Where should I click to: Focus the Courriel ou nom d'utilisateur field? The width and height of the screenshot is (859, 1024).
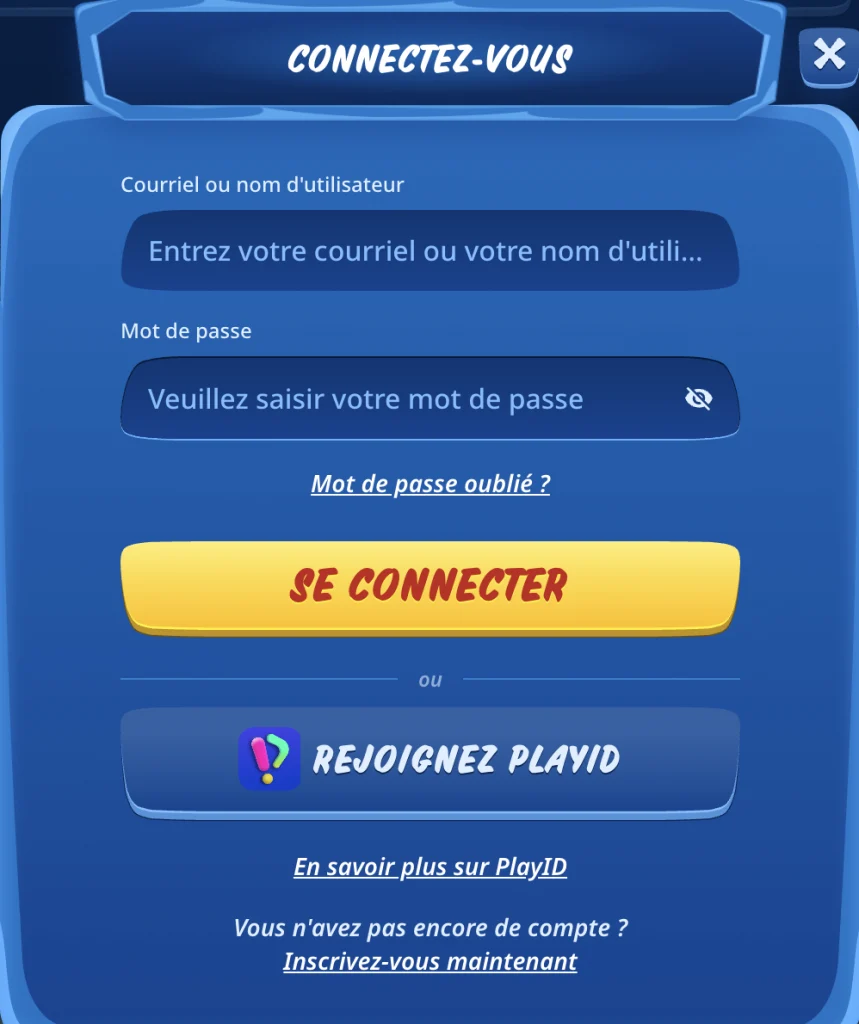(429, 251)
